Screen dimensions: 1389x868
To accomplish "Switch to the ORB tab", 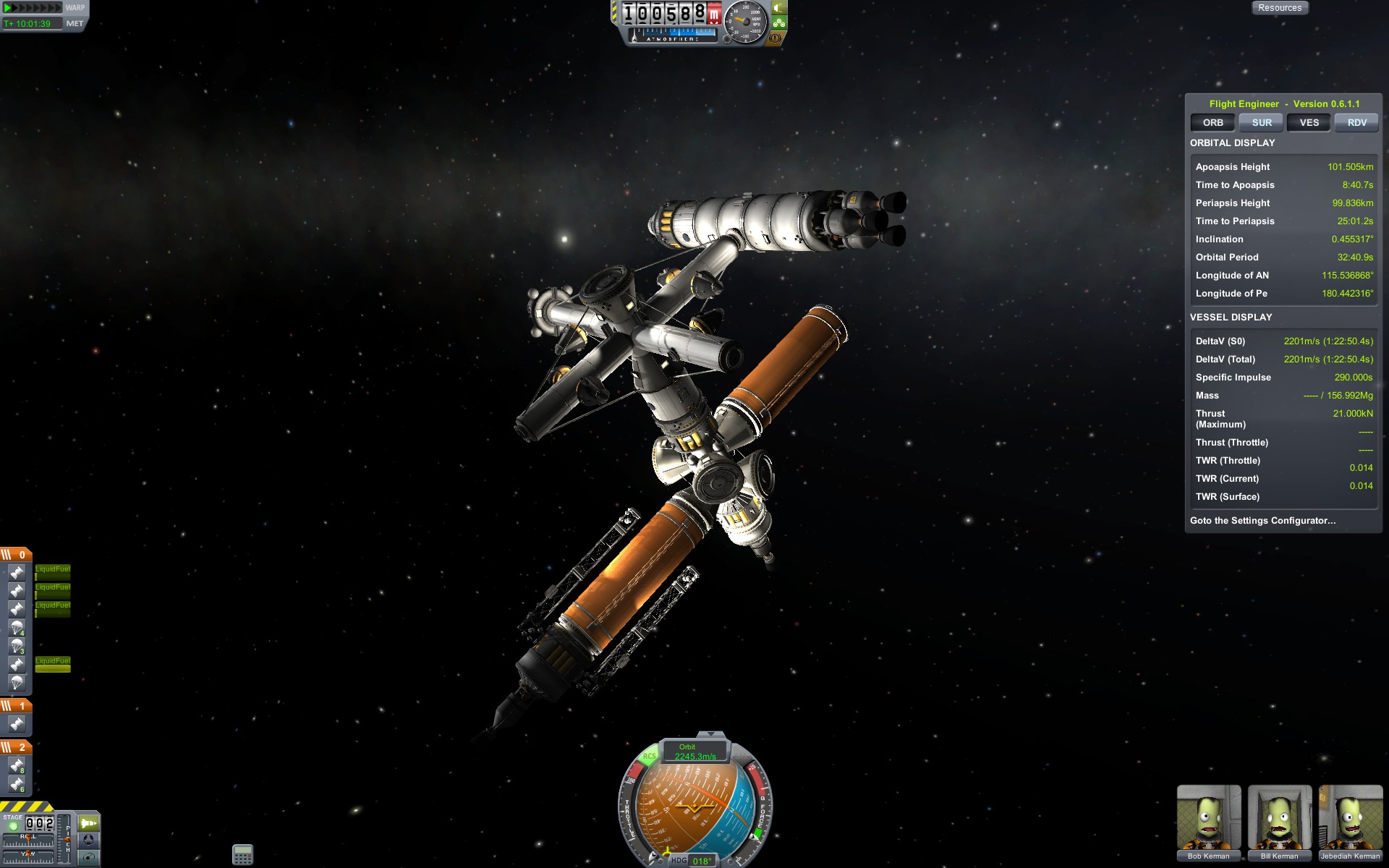I will click(x=1212, y=122).
